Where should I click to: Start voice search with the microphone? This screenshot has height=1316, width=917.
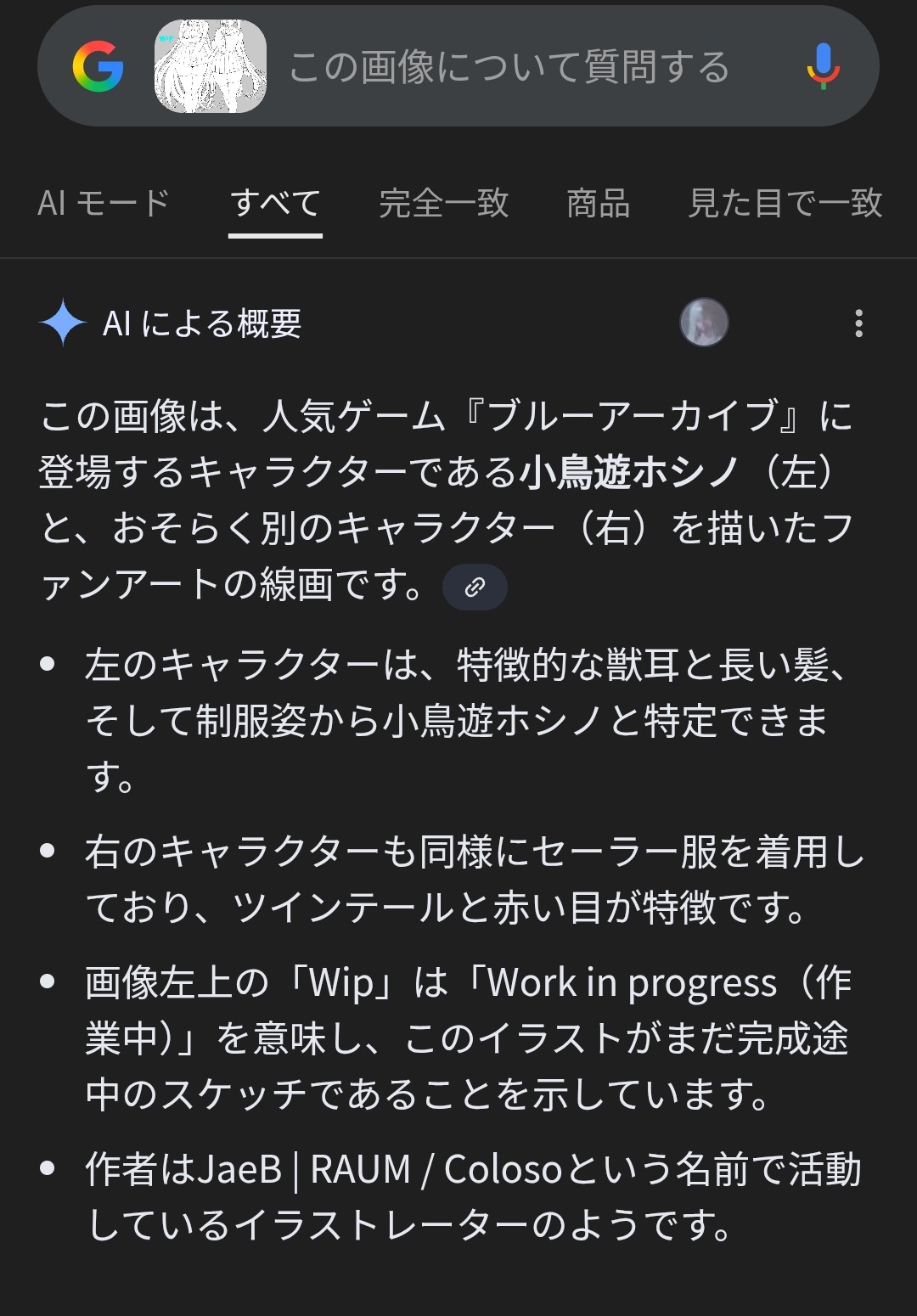tap(823, 67)
